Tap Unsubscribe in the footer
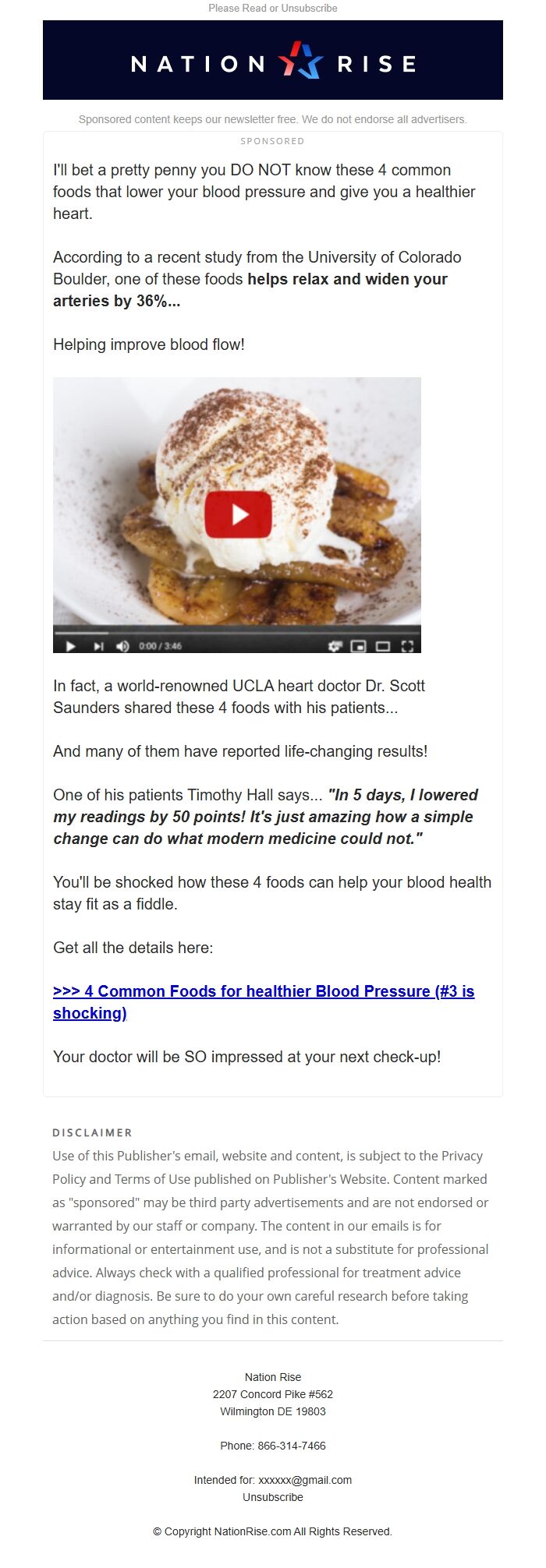This screenshot has height=1568, width=546. (x=272, y=1497)
